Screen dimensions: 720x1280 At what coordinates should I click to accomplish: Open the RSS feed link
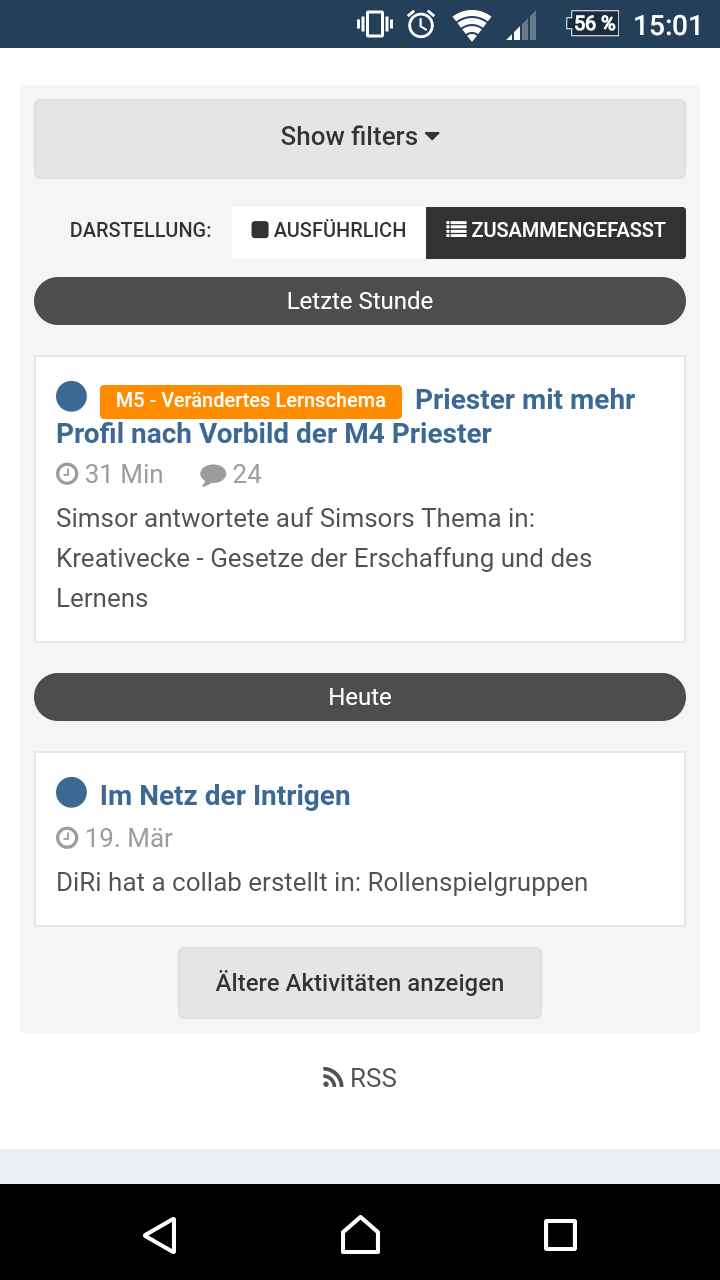point(360,1078)
